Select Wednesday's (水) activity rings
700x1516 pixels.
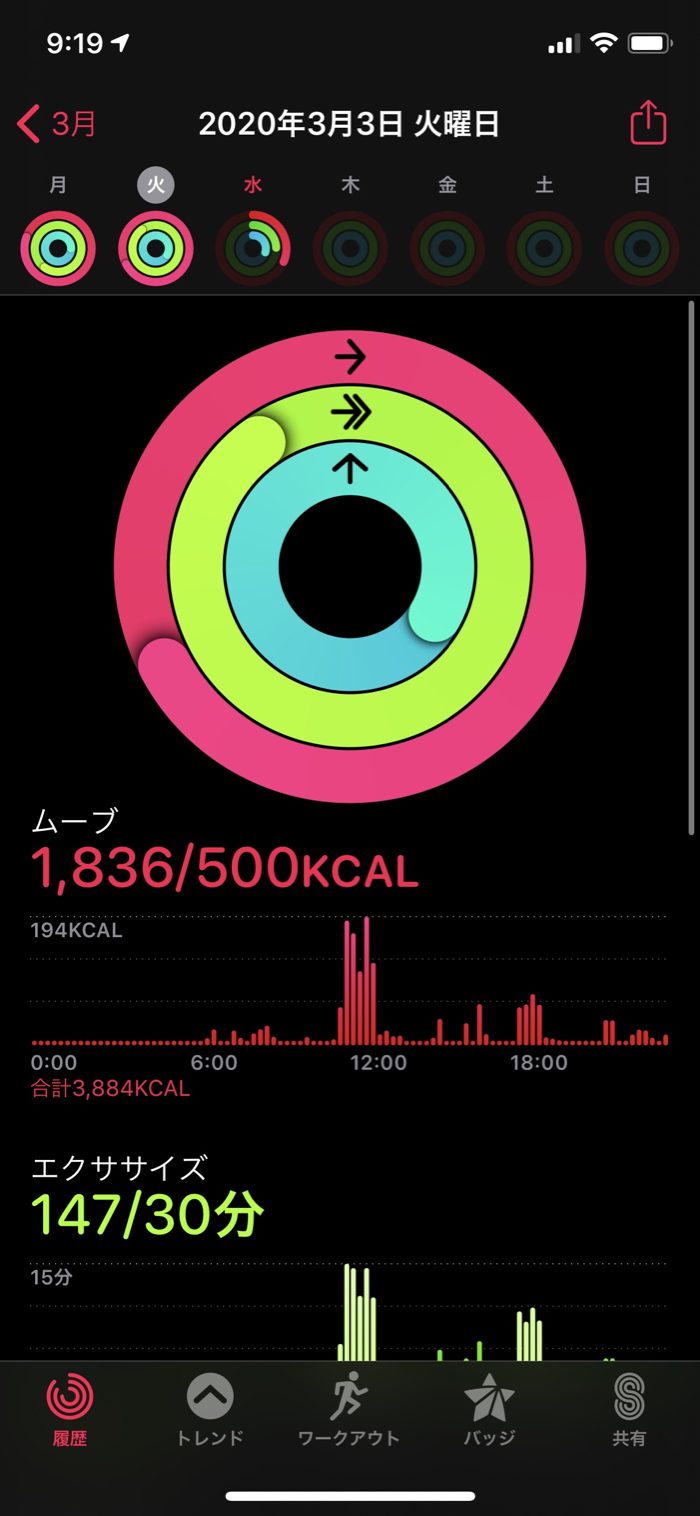click(253, 249)
